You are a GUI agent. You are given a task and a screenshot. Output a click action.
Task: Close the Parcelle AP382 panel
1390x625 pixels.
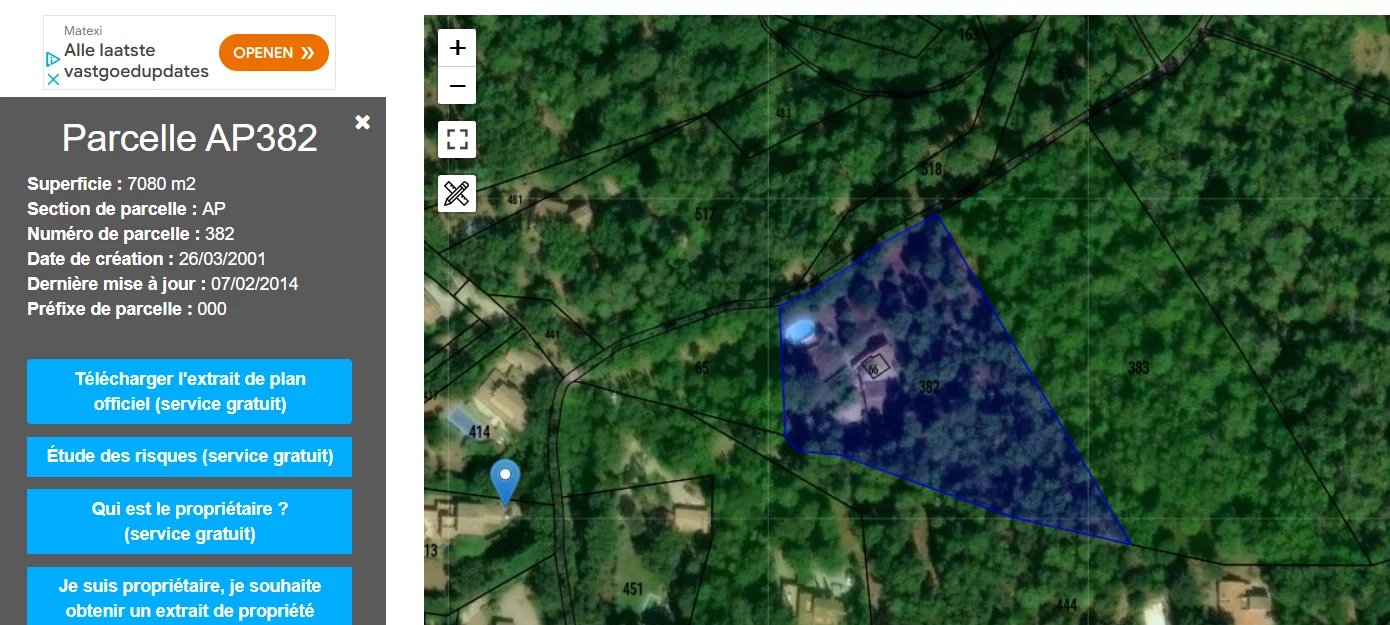[x=363, y=122]
